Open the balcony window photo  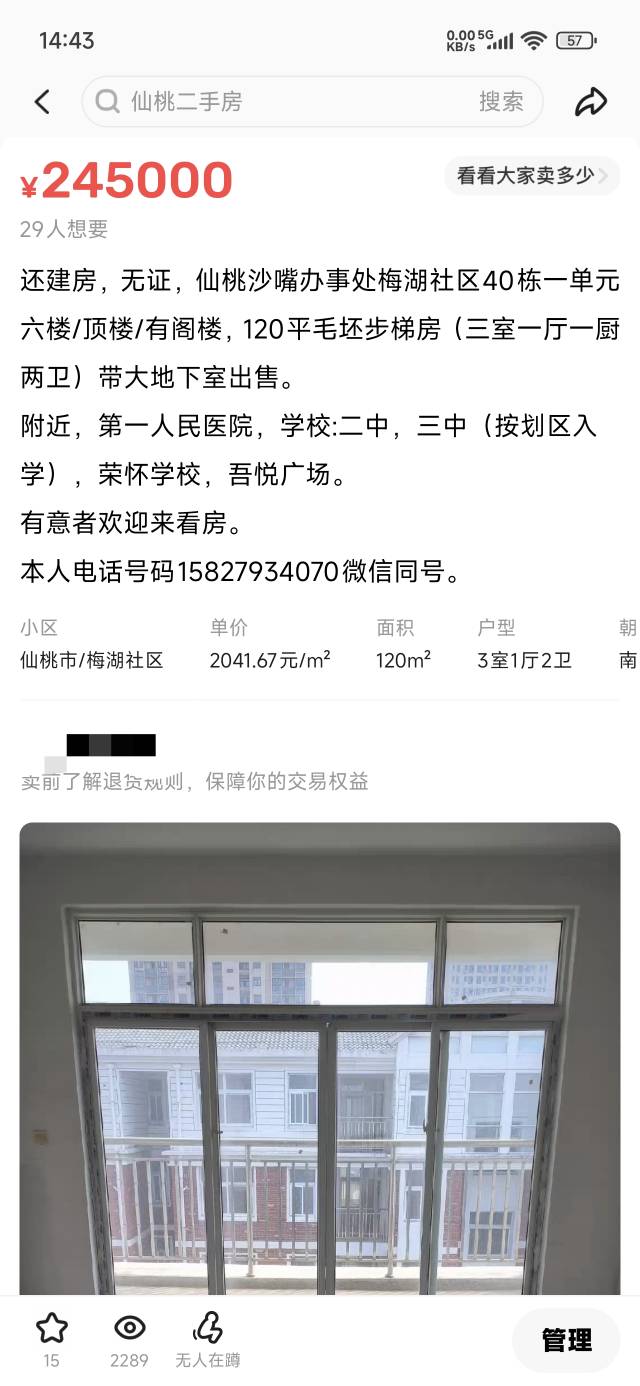tap(320, 1060)
